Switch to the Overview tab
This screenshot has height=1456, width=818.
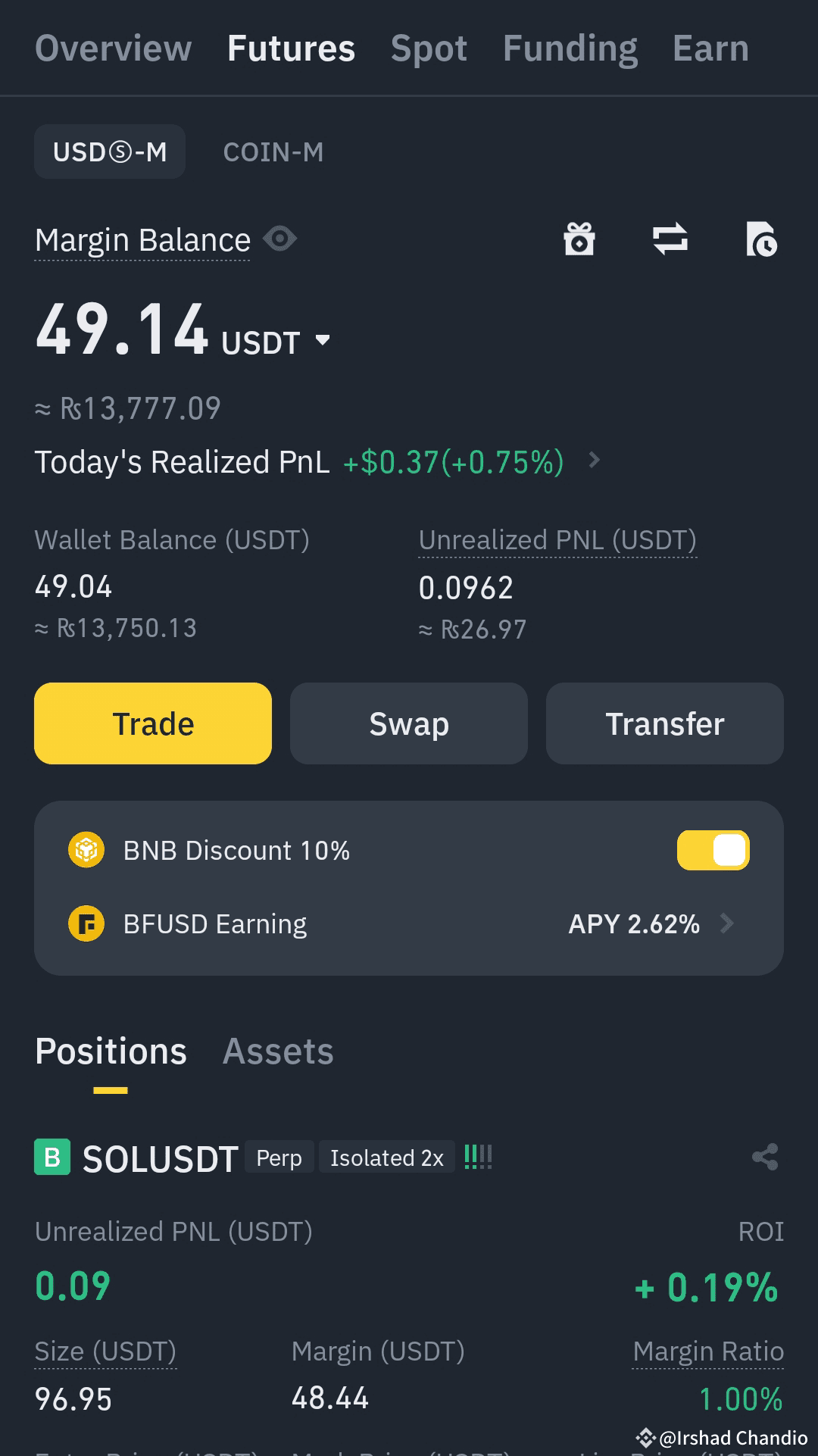[x=114, y=48]
